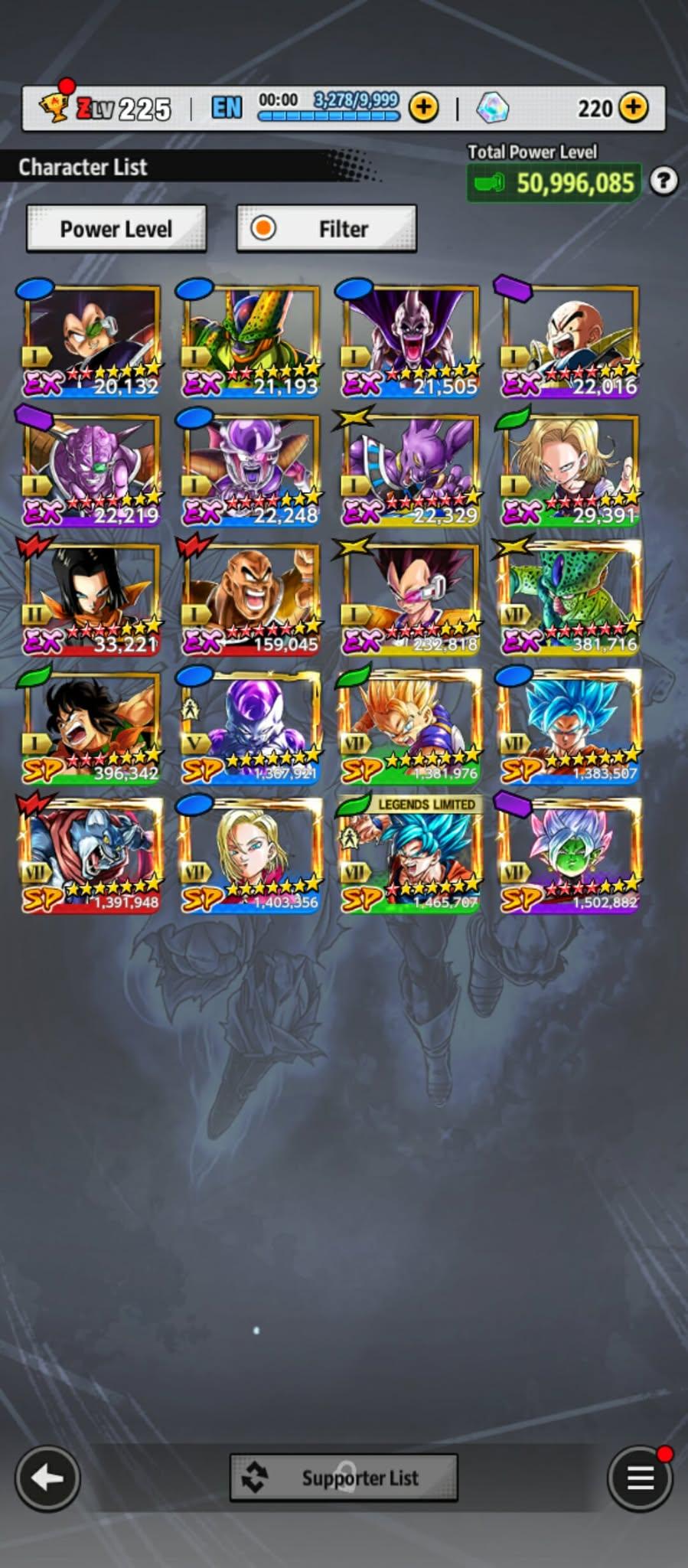Open the EX character with power 21,193
Screen dimensions: 688x1568
[251, 341]
